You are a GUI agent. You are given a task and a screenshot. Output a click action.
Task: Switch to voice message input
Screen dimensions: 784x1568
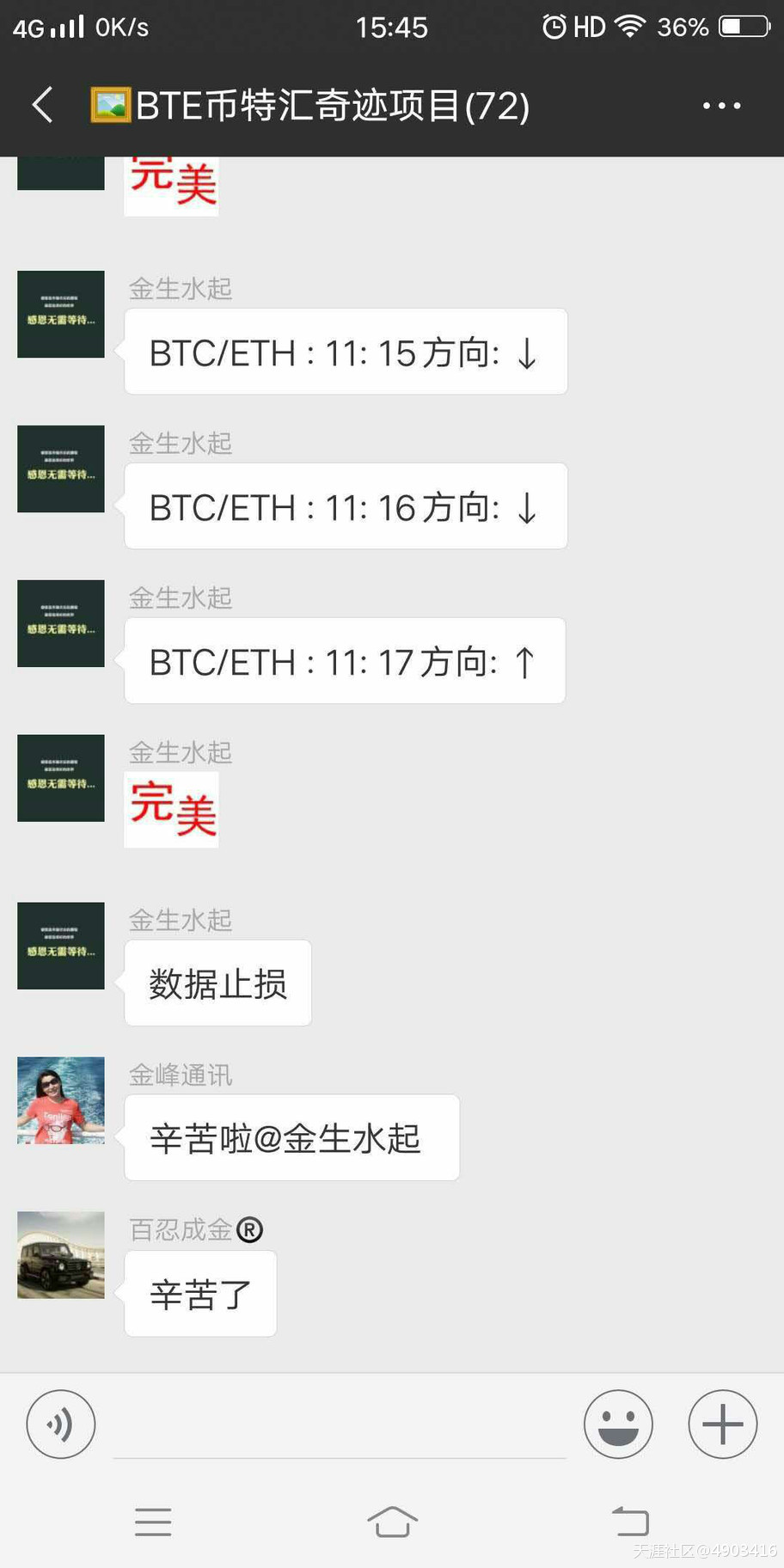point(60,1424)
